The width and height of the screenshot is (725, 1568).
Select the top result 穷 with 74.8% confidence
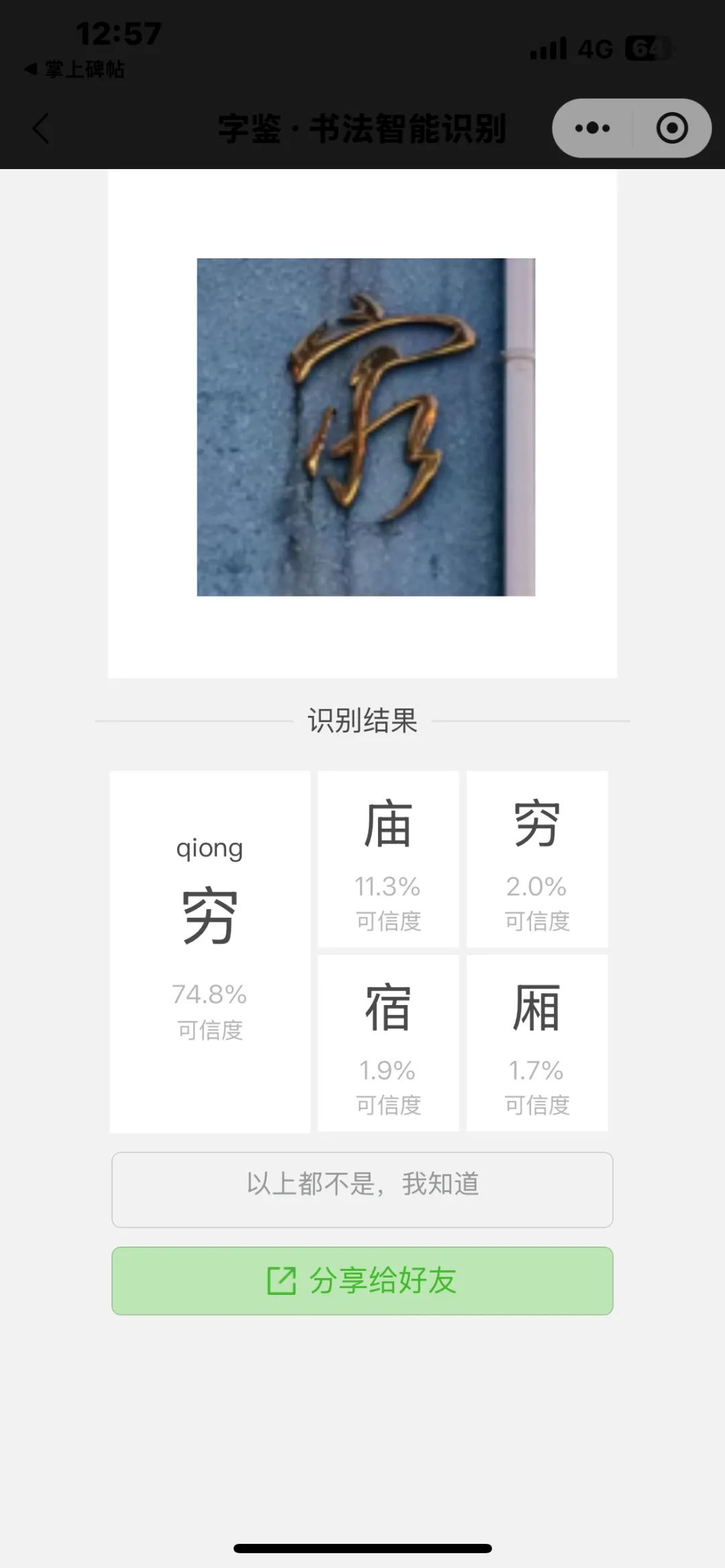209,951
